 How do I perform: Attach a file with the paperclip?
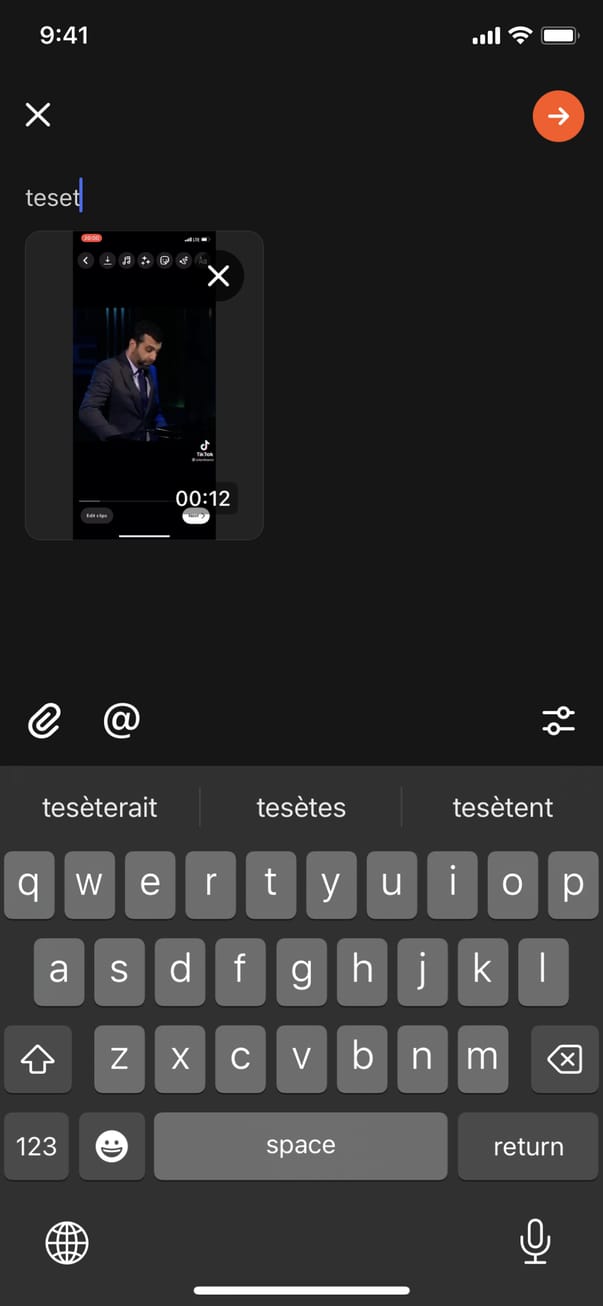tap(44, 720)
